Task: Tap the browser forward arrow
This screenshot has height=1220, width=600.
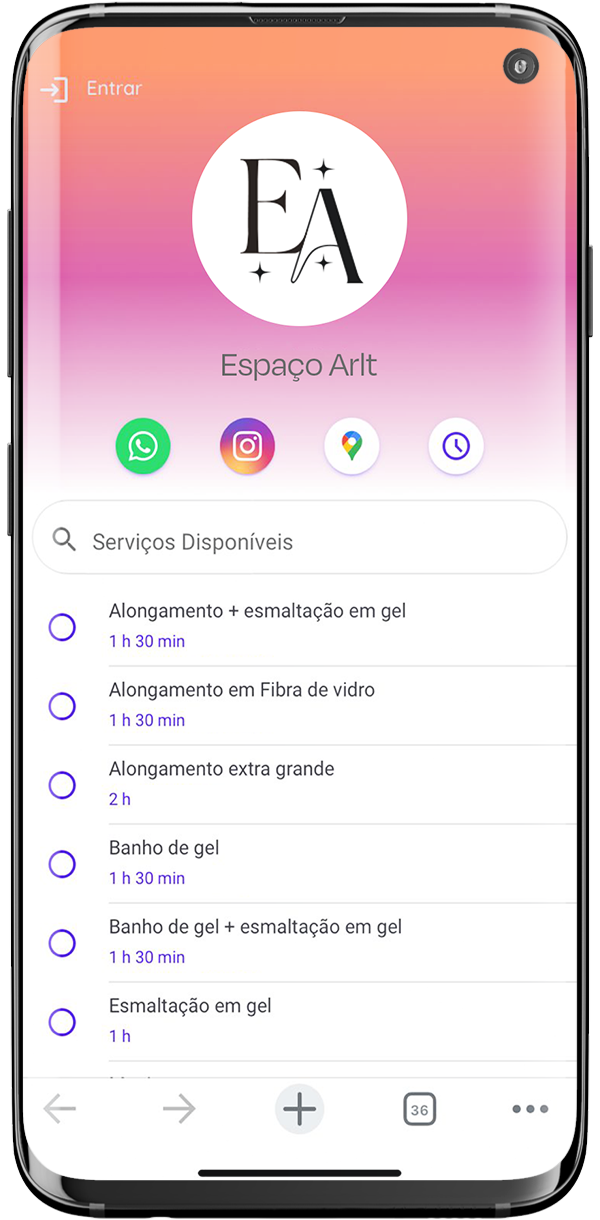Action: pos(179,1109)
